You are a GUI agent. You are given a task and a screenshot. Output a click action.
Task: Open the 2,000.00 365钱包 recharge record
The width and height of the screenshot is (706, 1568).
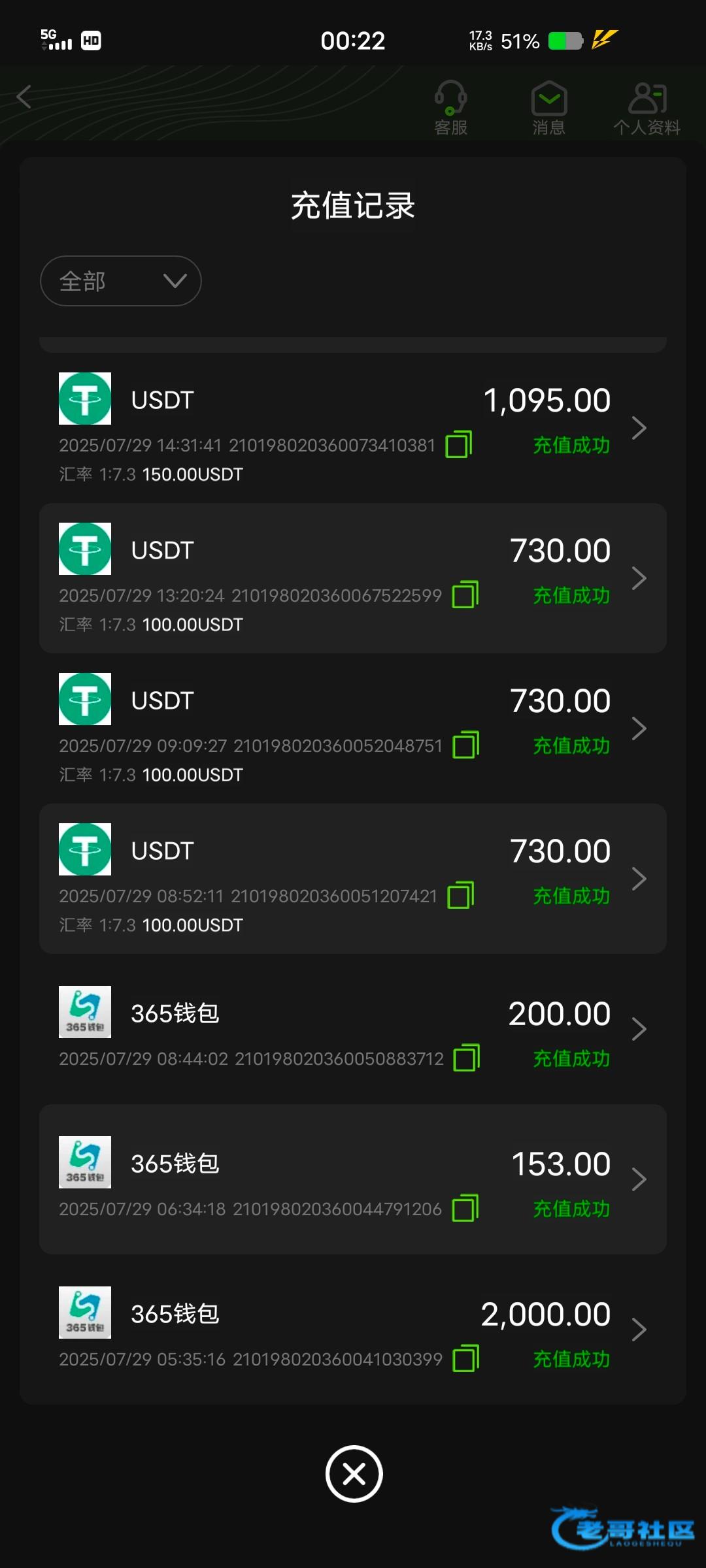pos(353,1330)
